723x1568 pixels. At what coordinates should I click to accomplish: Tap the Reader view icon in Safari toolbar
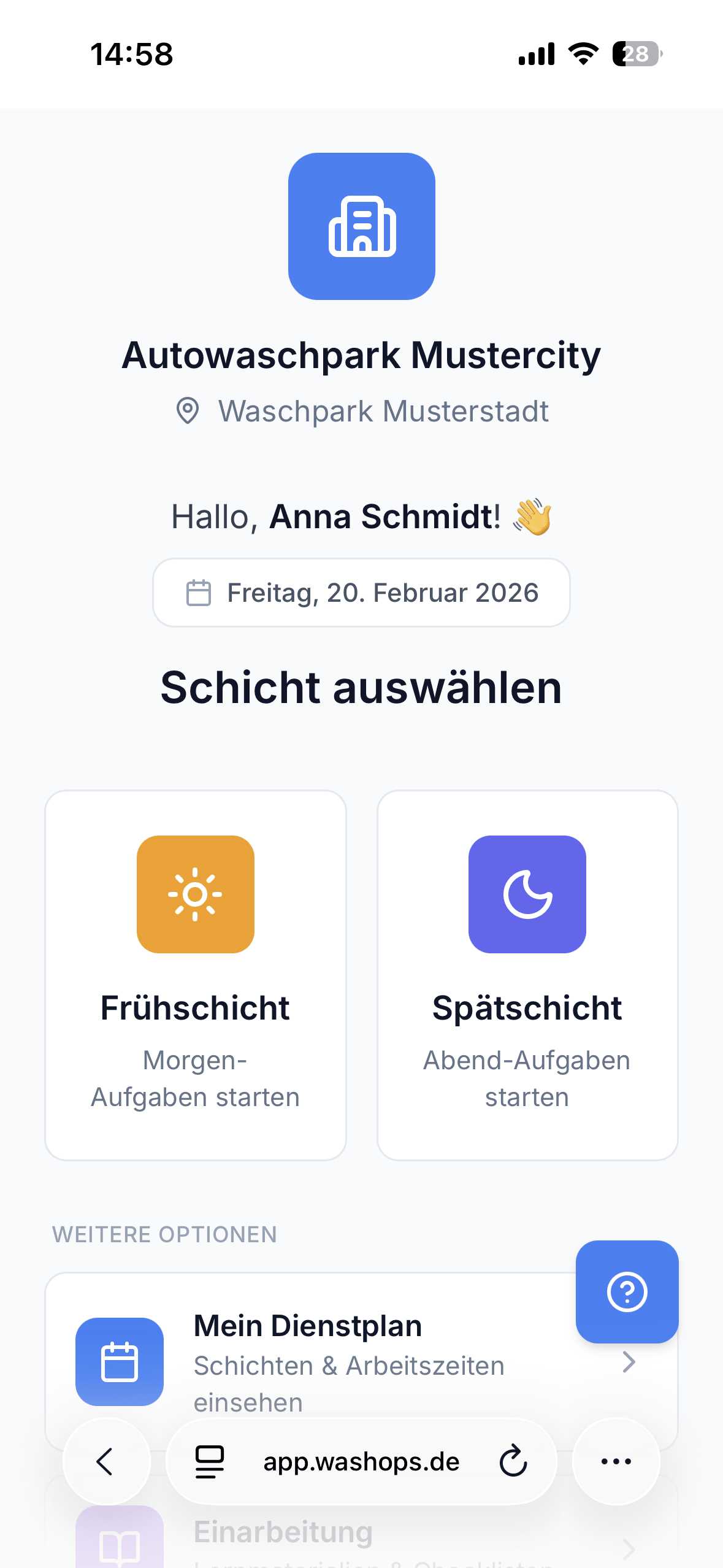(208, 1461)
